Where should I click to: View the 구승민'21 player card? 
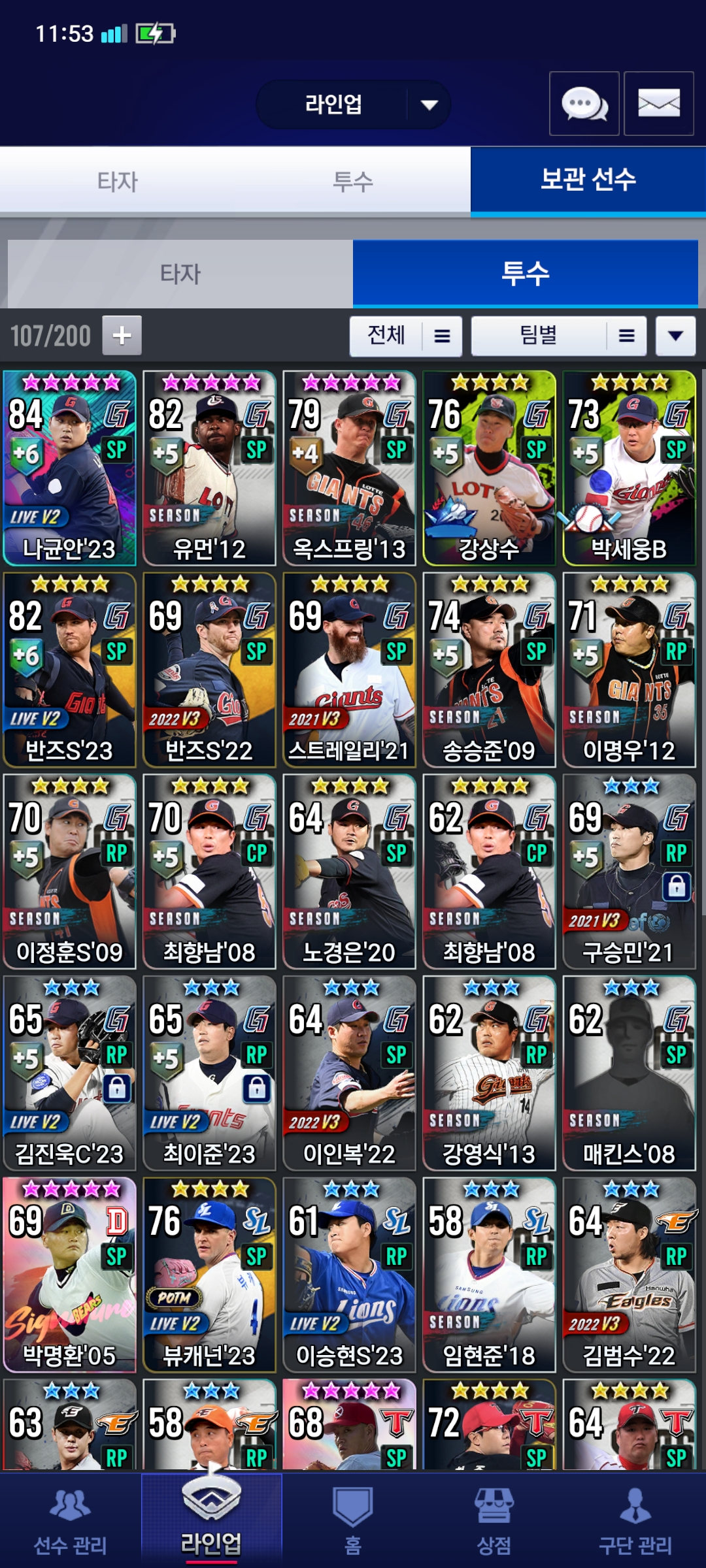629,872
